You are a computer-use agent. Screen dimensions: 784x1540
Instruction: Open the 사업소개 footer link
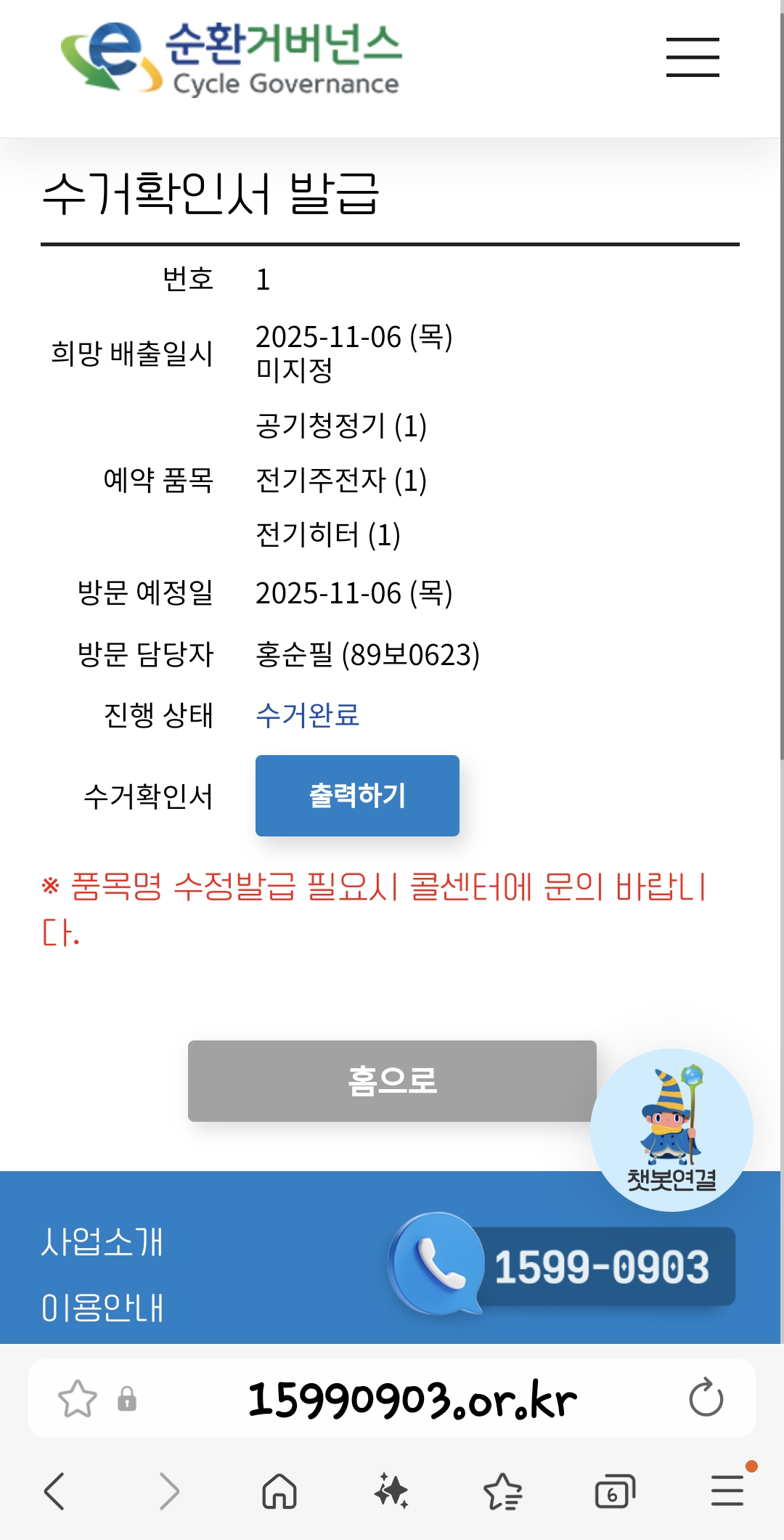102,1242
